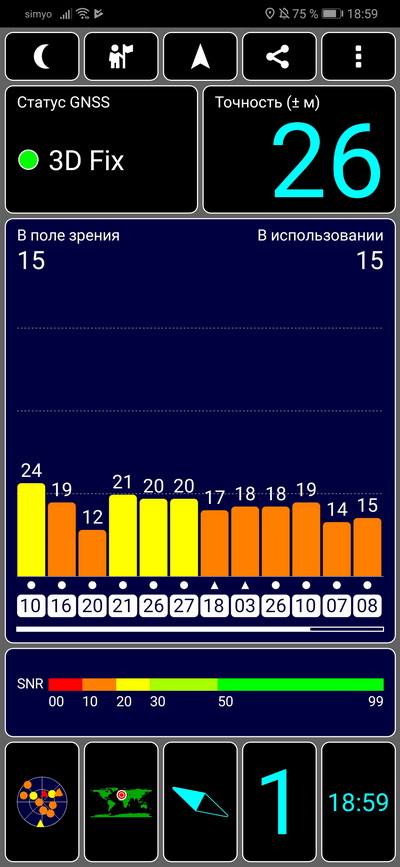Open the world map location tile

pyautogui.click(x=121, y=801)
